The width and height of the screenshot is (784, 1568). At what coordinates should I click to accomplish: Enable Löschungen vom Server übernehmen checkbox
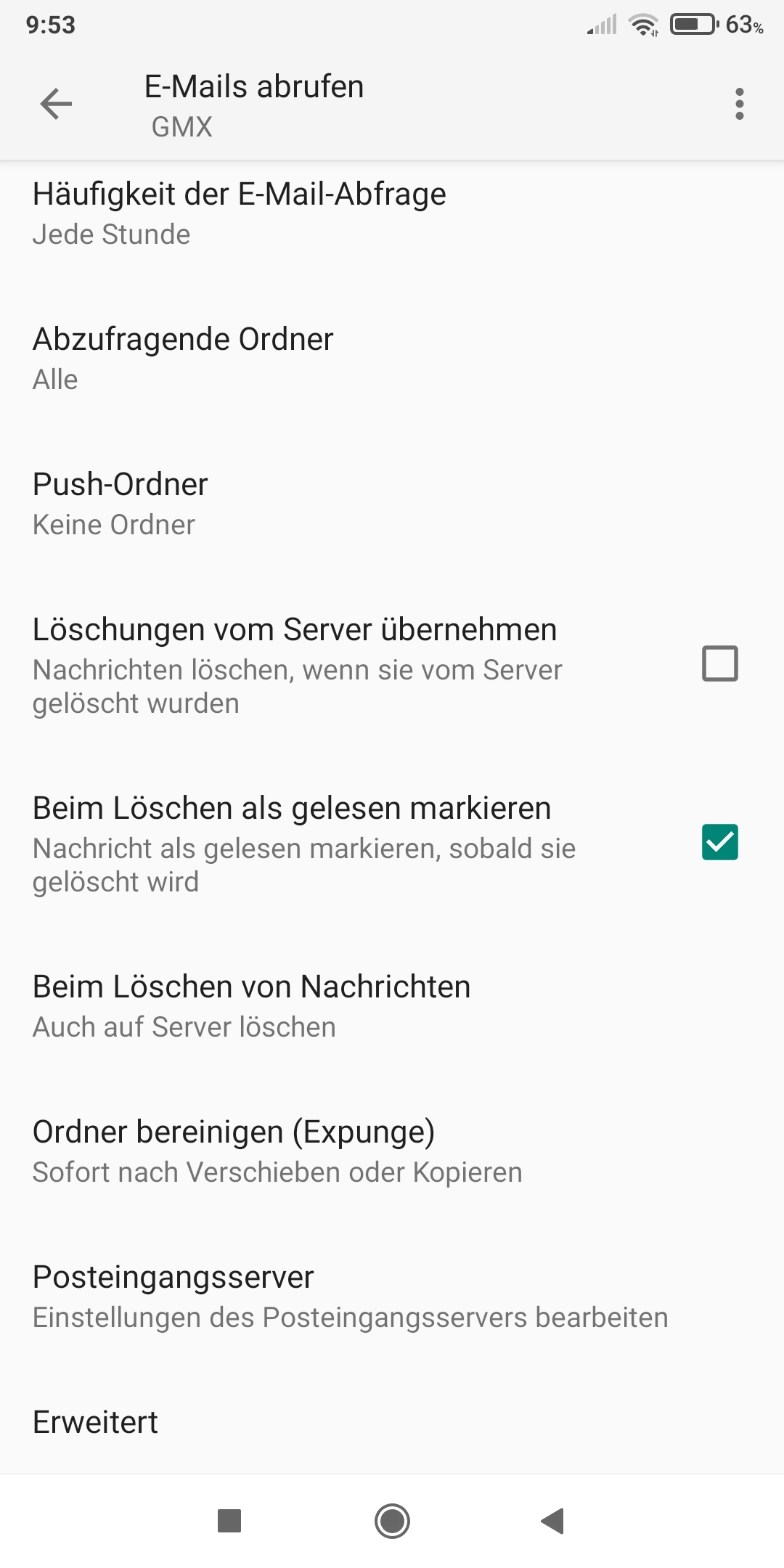pyautogui.click(x=719, y=663)
